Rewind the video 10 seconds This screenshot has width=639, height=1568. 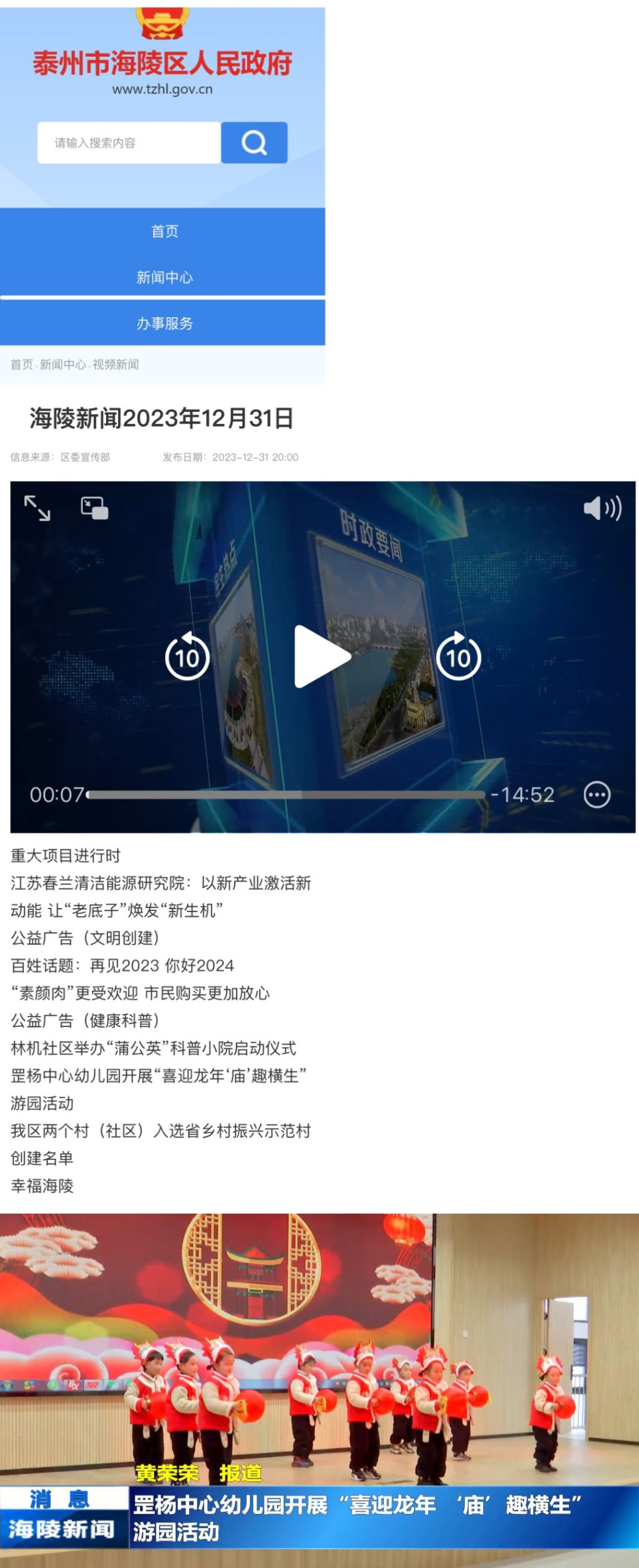(187, 657)
